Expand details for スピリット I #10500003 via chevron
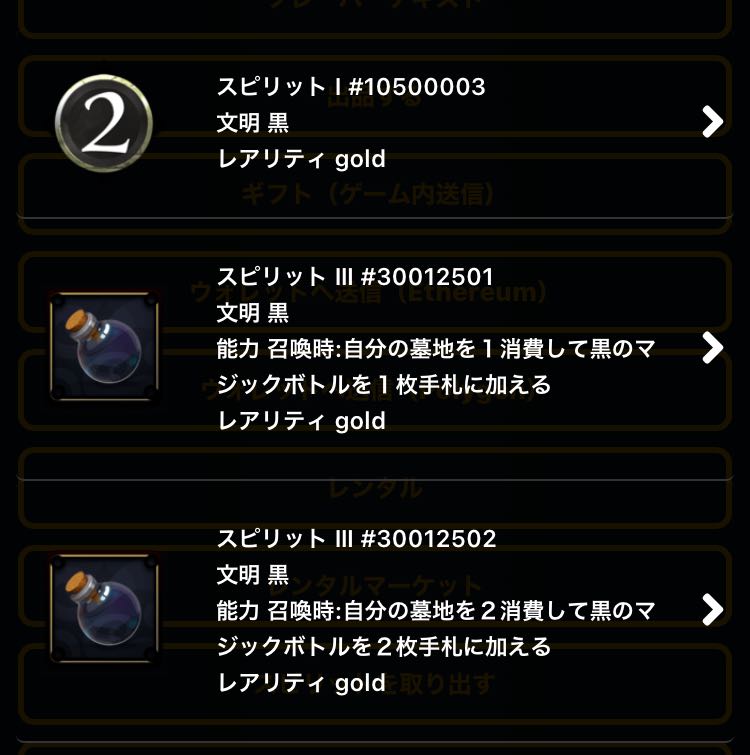Screen dimensions: 750x755 point(712,120)
